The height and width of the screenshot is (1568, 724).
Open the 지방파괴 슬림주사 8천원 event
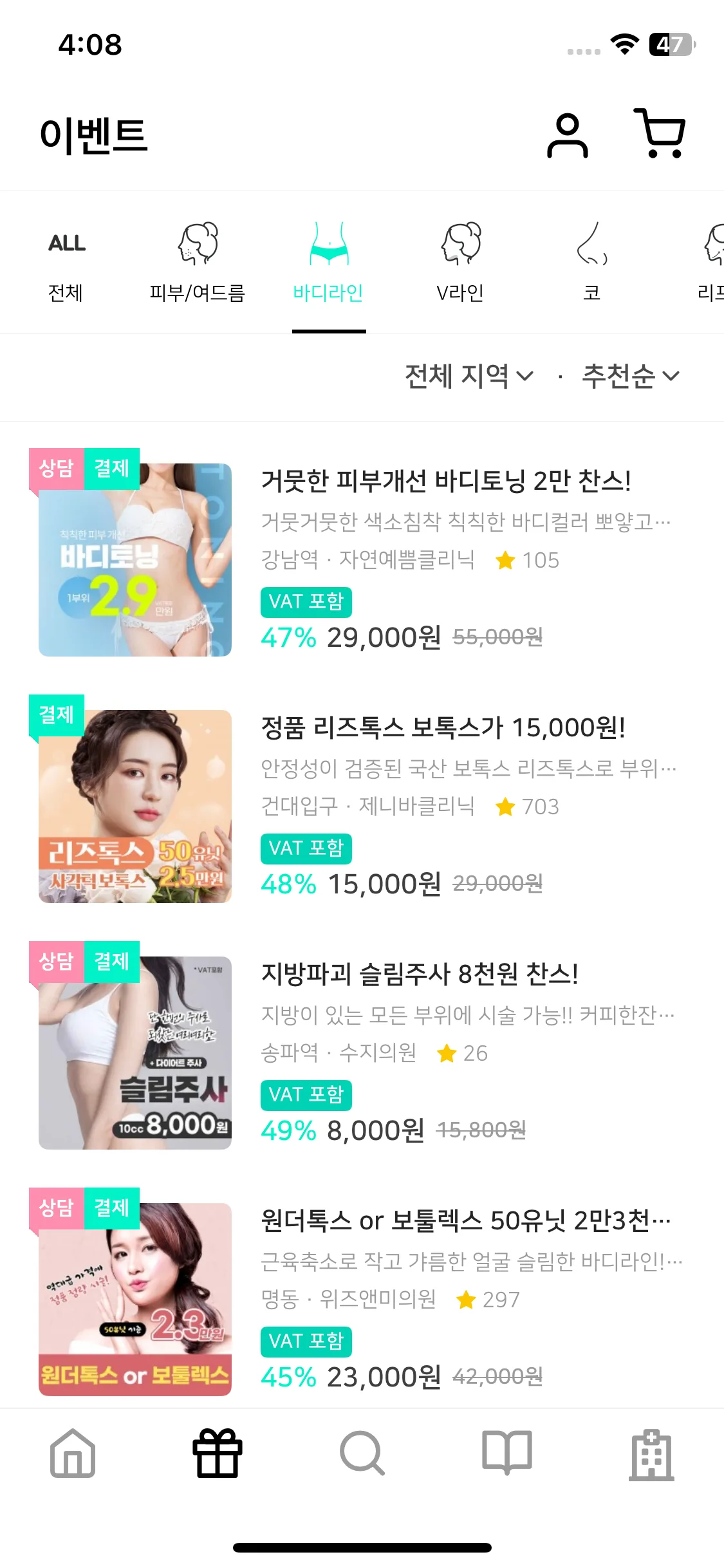point(419,974)
